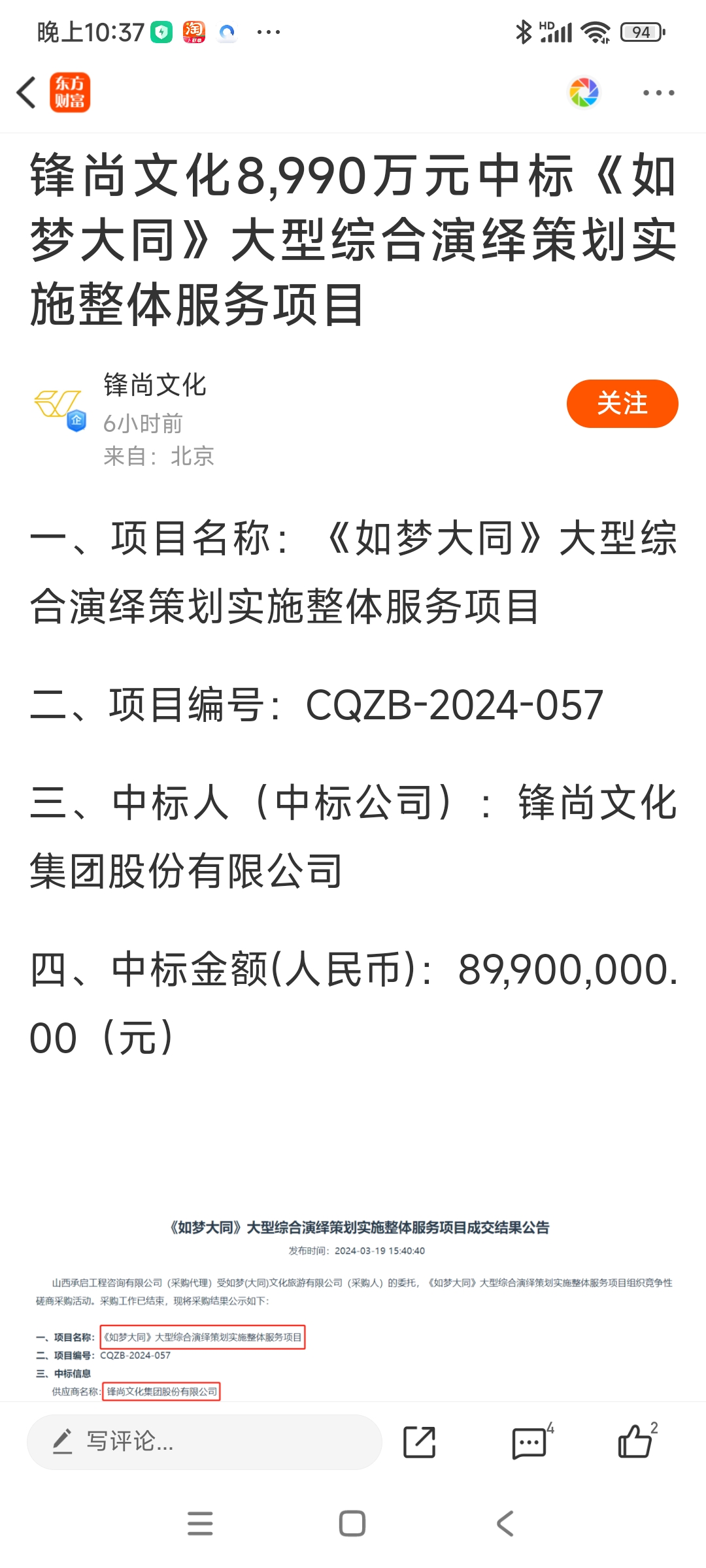This screenshot has width=706, height=1568.
Task: Go back using the top-left arrow
Action: (26, 92)
